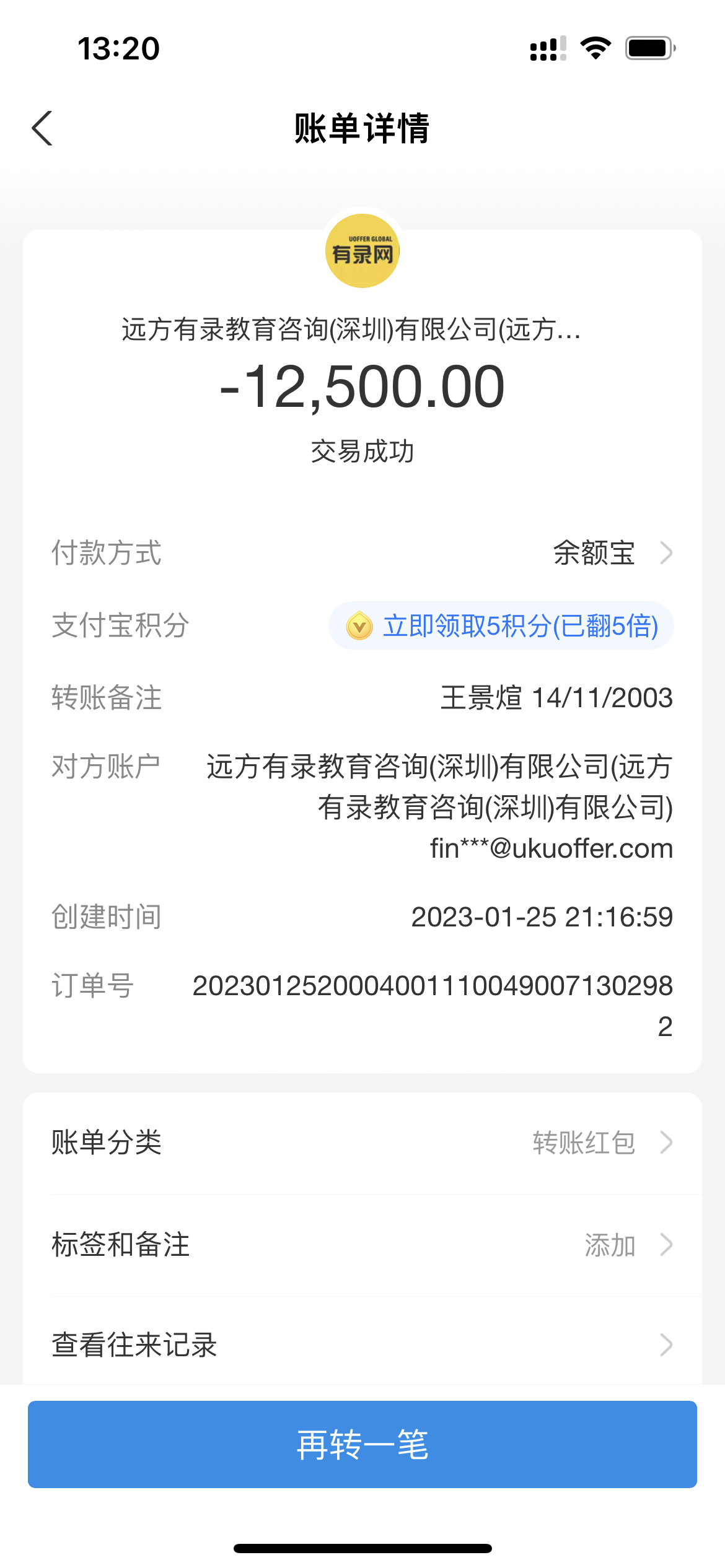Open the 付款方式 余额宝 row
This screenshot has height=1568, width=725.
click(610, 553)
